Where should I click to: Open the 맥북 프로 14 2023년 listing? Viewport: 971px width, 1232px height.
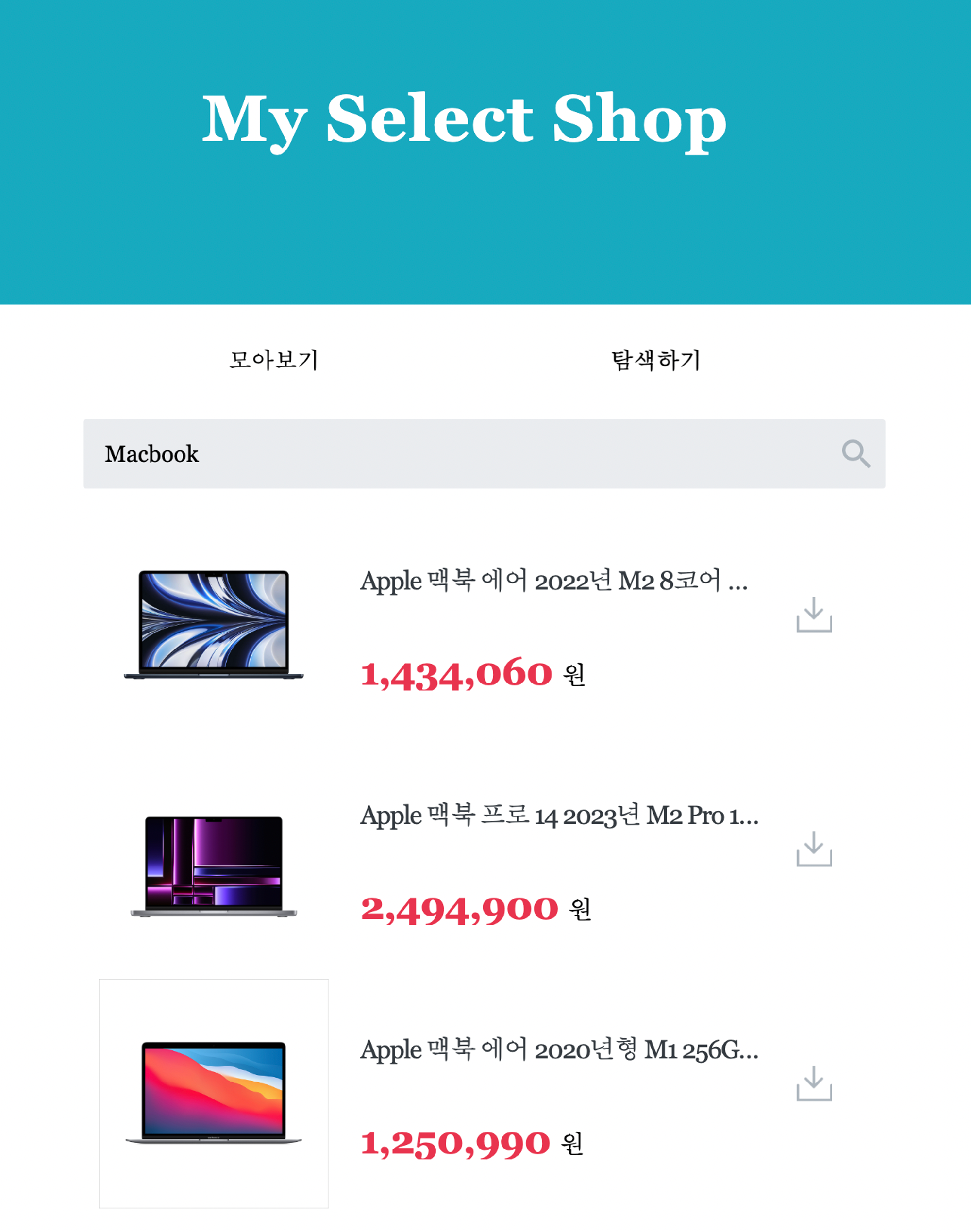(x=559, y=816)
